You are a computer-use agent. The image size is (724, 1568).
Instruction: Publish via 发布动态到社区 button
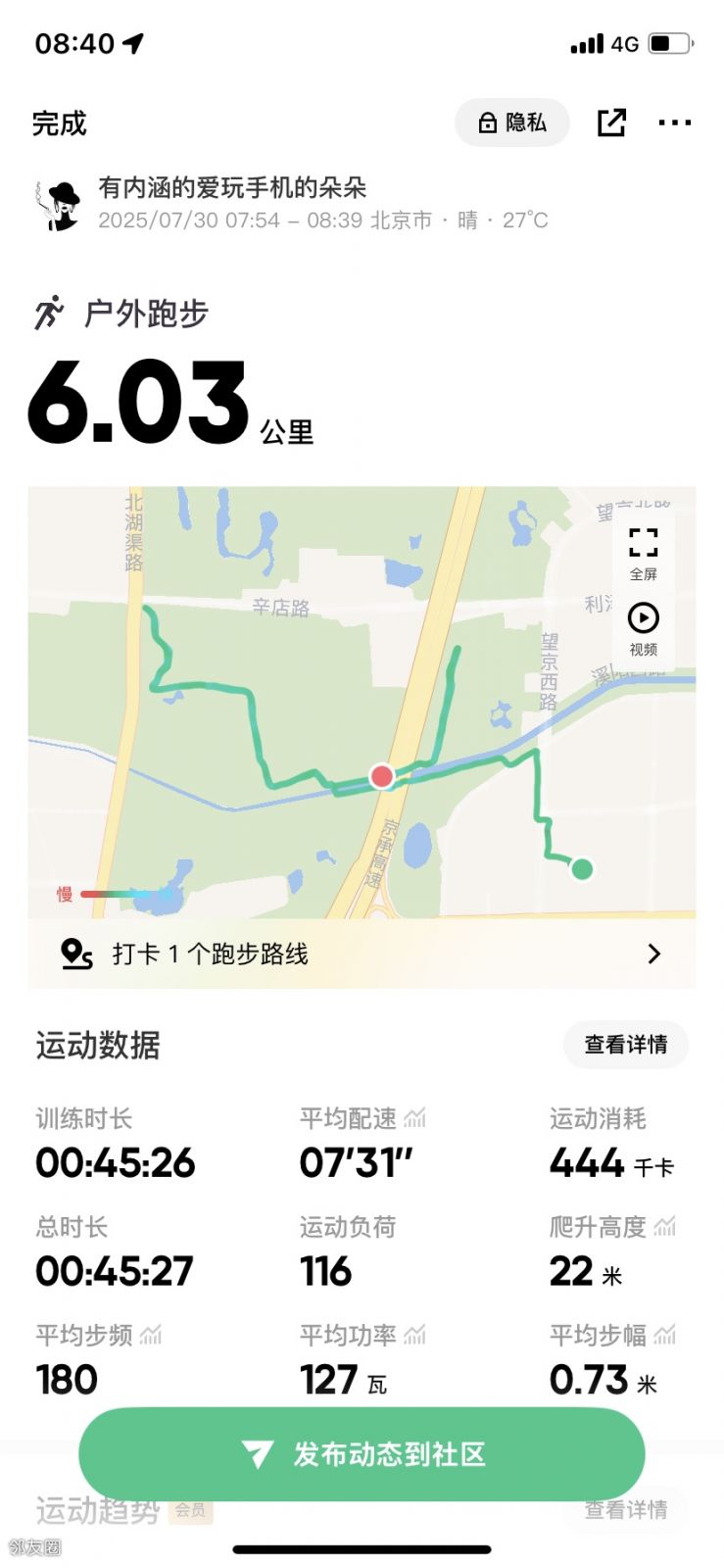coord(362,1454)
